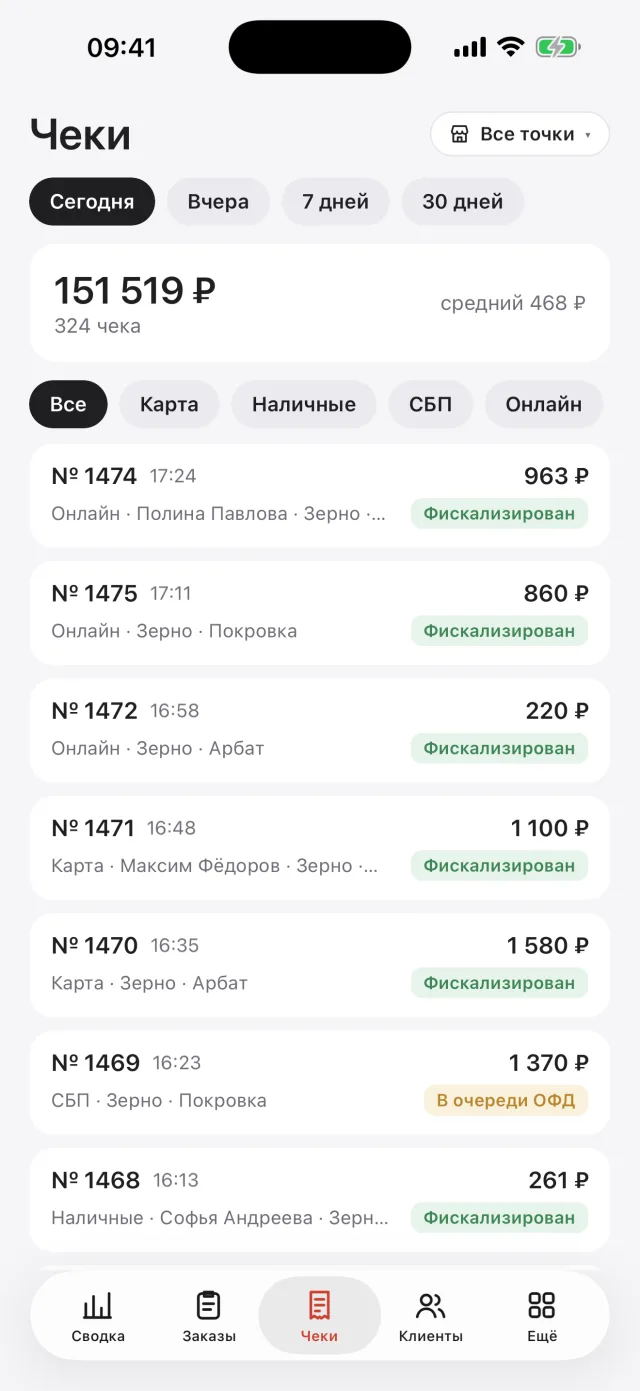The height and width of the screenshot is (1391, 640).
Task: Open receipt № 1471 from Максим Фёдоров
Action: 320,847
